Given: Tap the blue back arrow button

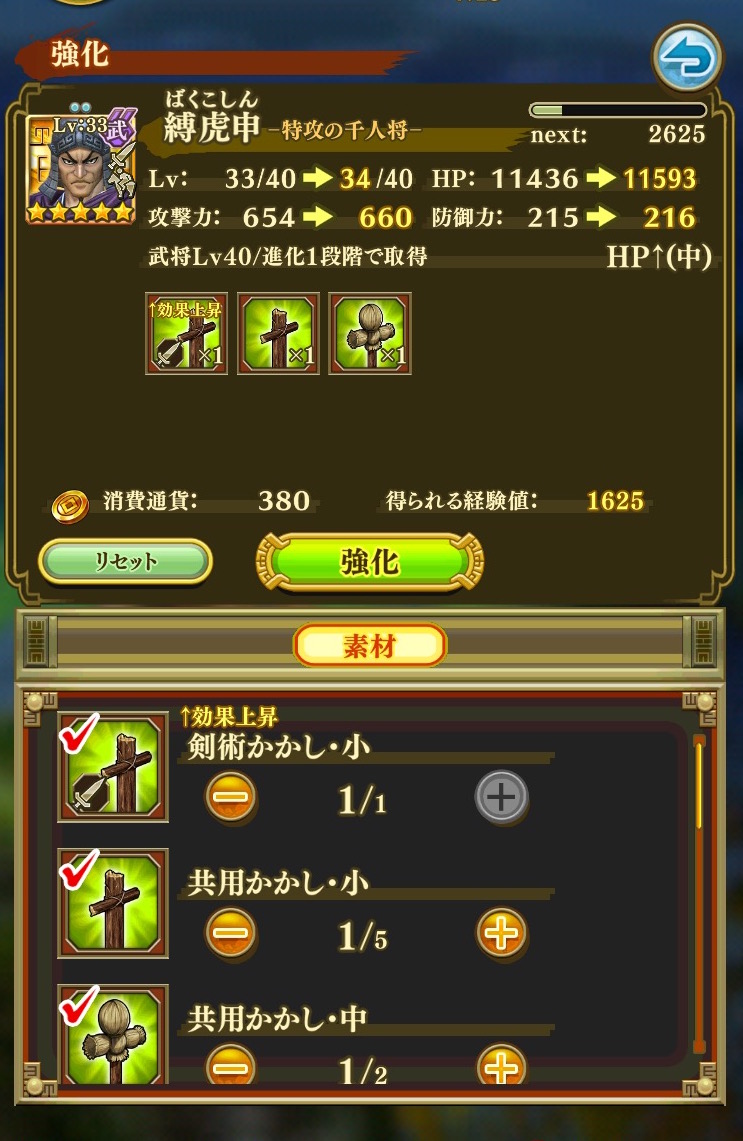Looking at the screenshot, I should pos(688,59).
